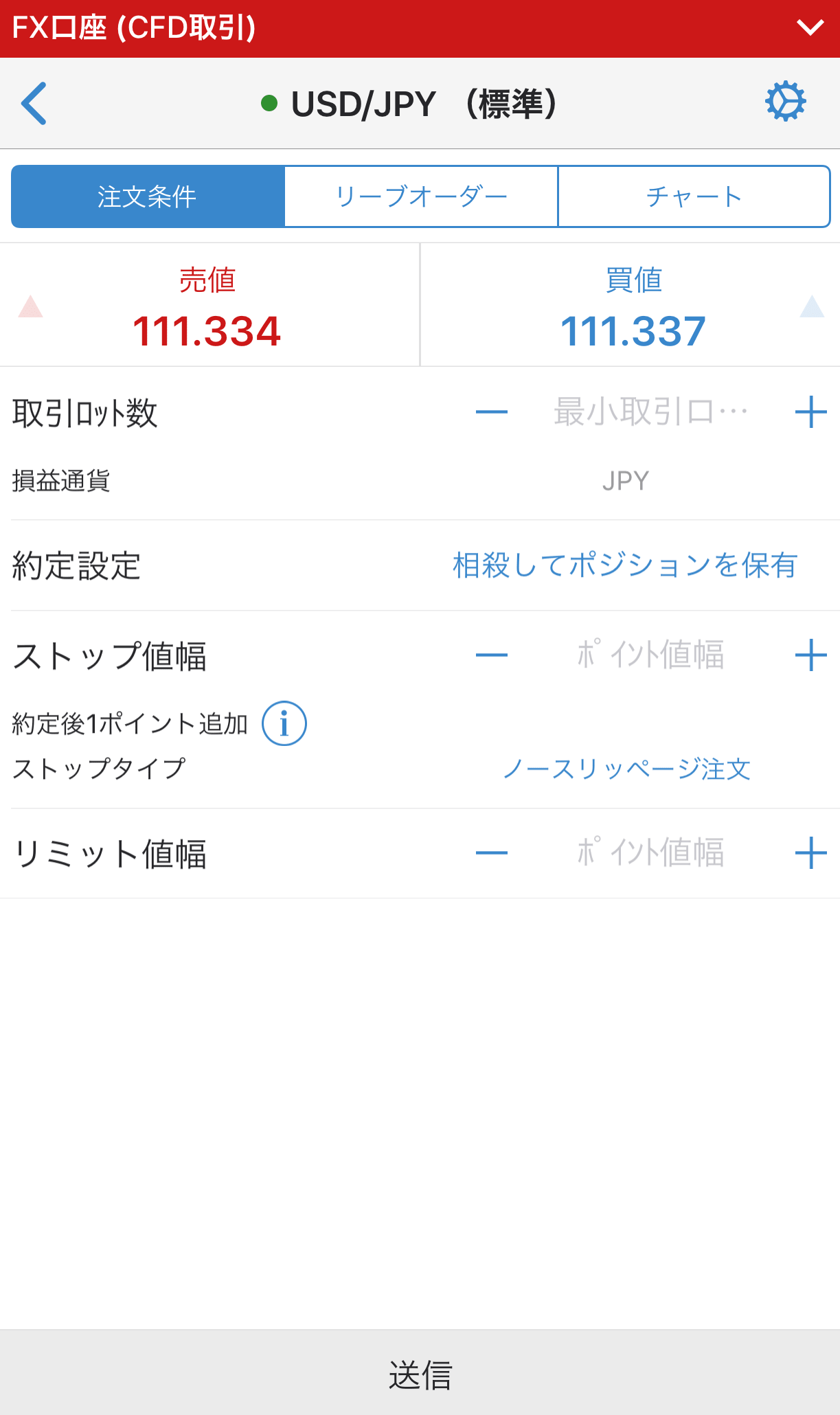This screenshot has height=1415, width=840.
Task: Increase ストップ値幅 with plus
Action: pyautogui.click(x=810, y=655)
